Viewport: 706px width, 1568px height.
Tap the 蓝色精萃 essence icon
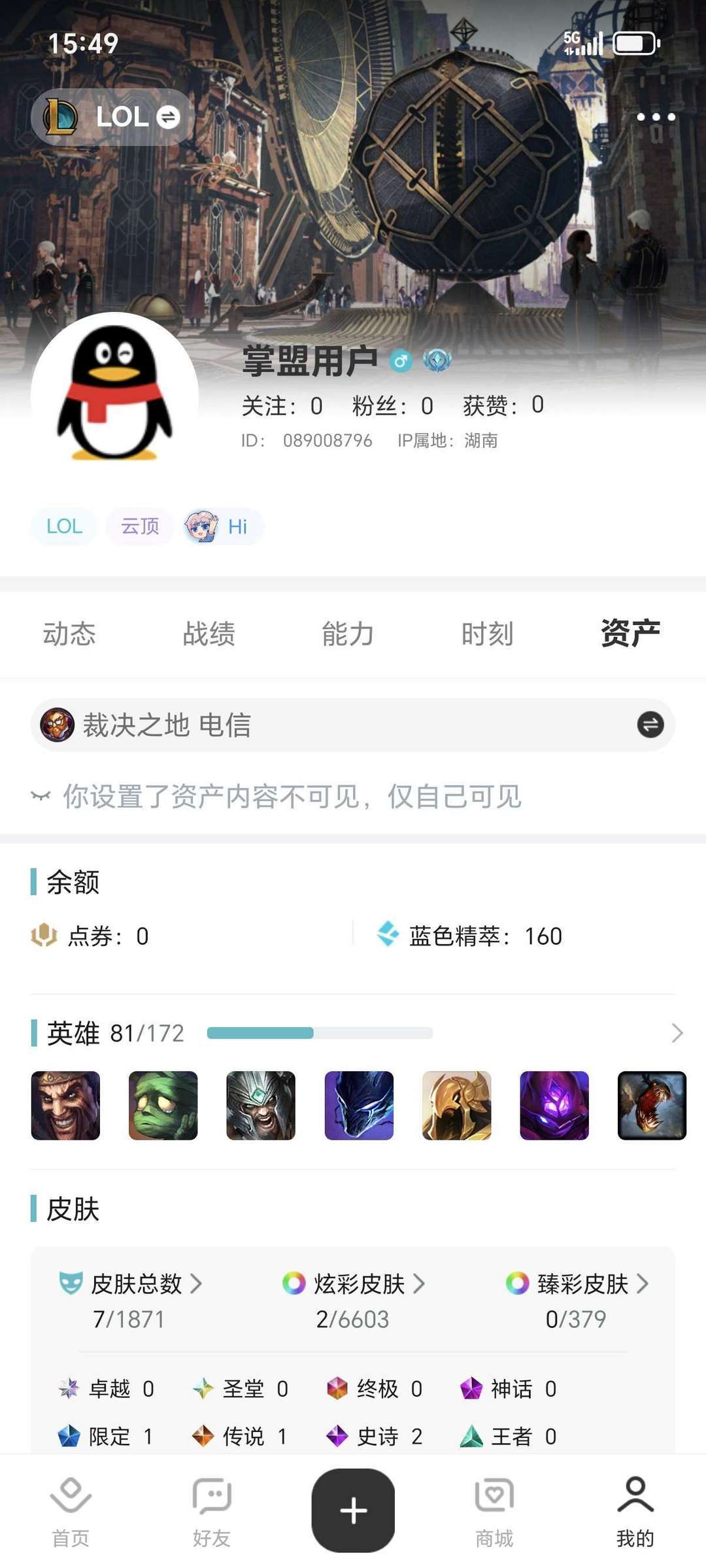(x=388, y=936)
